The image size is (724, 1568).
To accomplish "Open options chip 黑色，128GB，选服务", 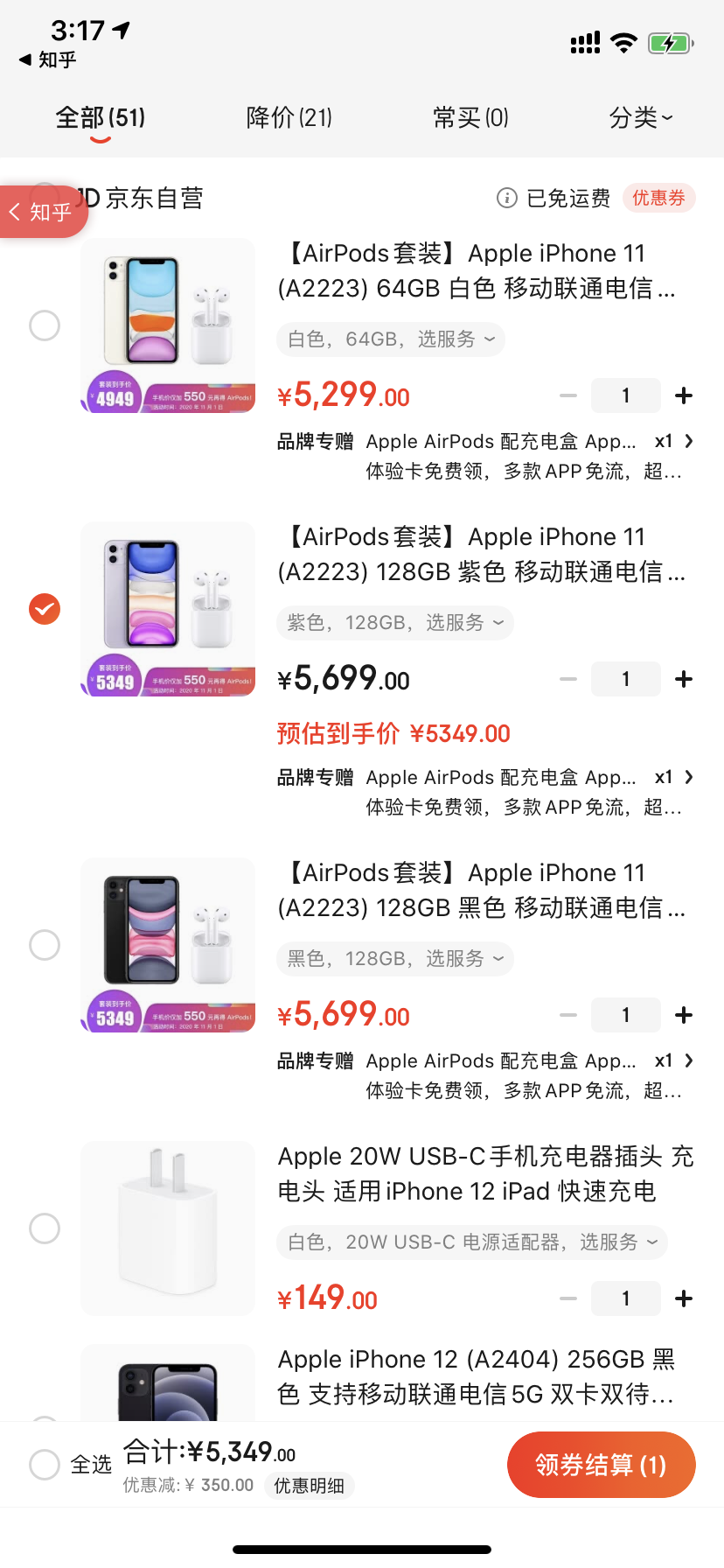I will click(394, 959).
